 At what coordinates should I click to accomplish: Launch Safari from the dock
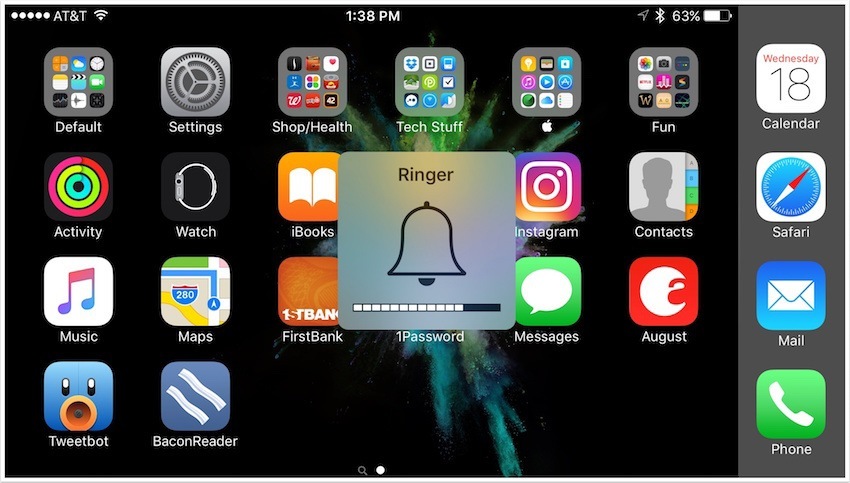click(x=790, y=187)
